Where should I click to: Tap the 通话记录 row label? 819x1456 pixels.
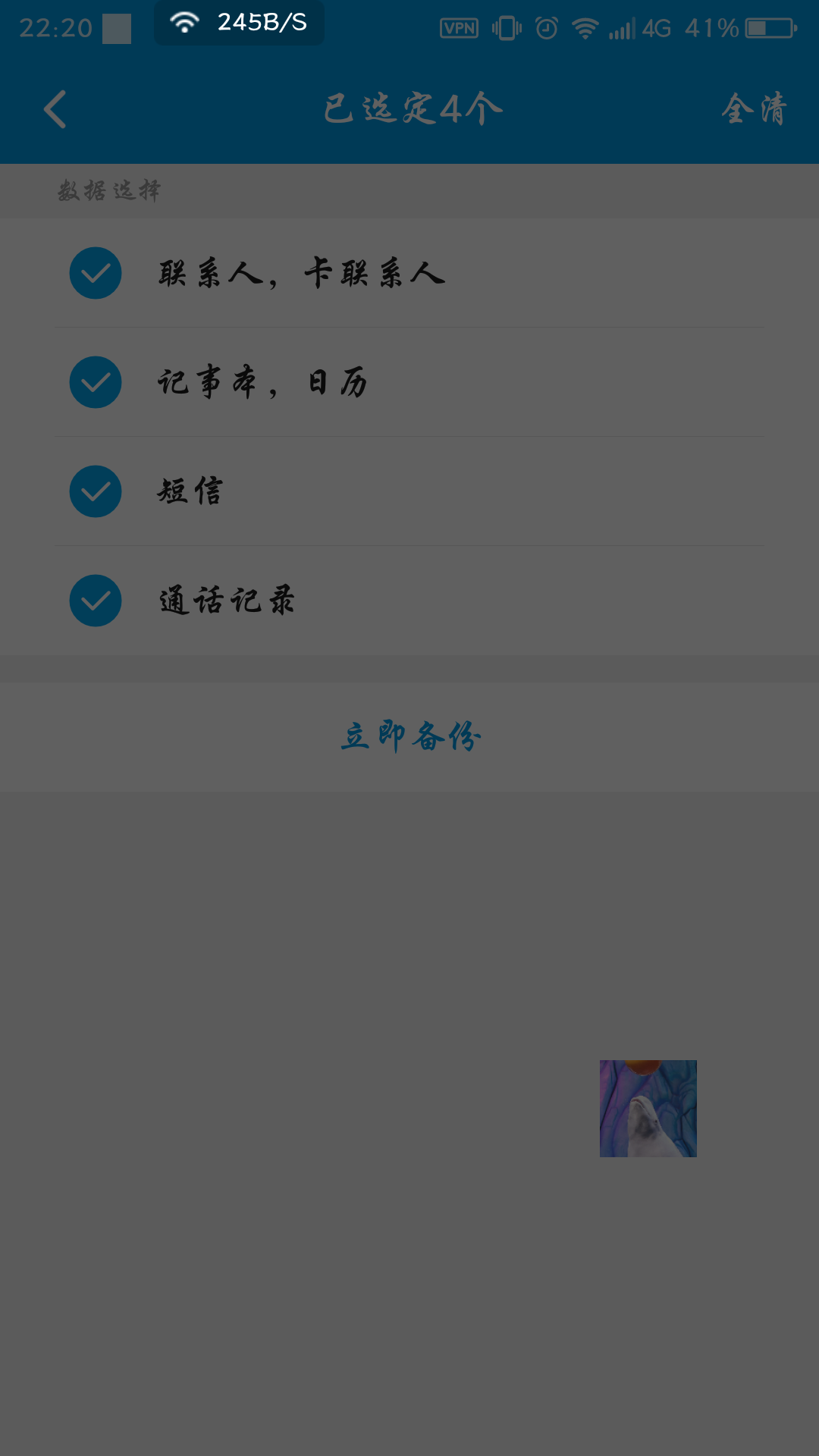tap(226, 600)
